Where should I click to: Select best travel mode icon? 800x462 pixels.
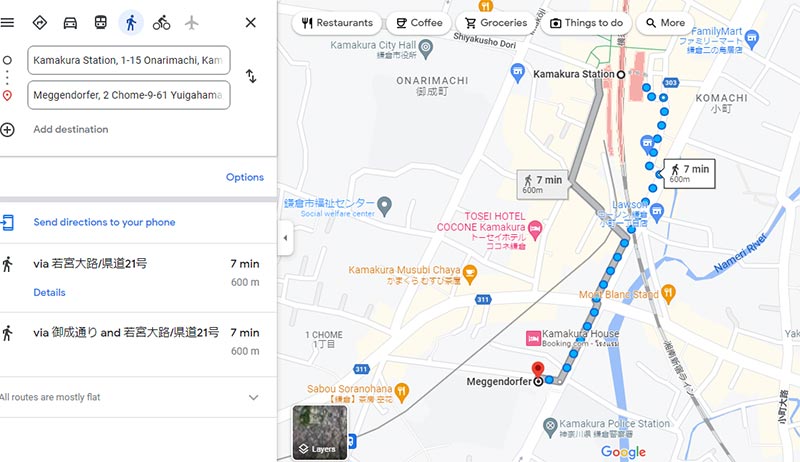tap(40, 22)
